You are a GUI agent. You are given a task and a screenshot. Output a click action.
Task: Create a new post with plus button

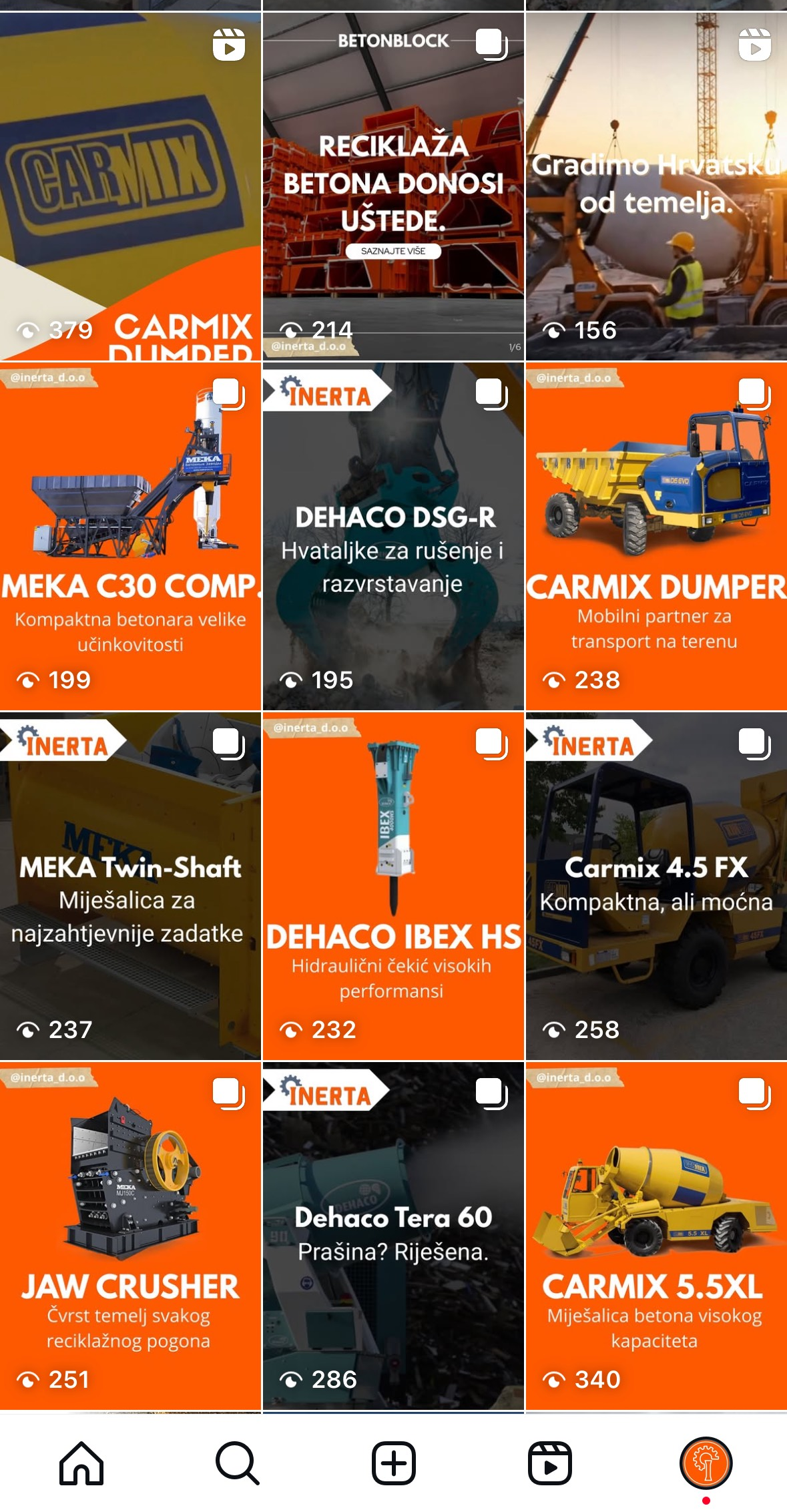pyautogui.click(x=393, y=1463)
